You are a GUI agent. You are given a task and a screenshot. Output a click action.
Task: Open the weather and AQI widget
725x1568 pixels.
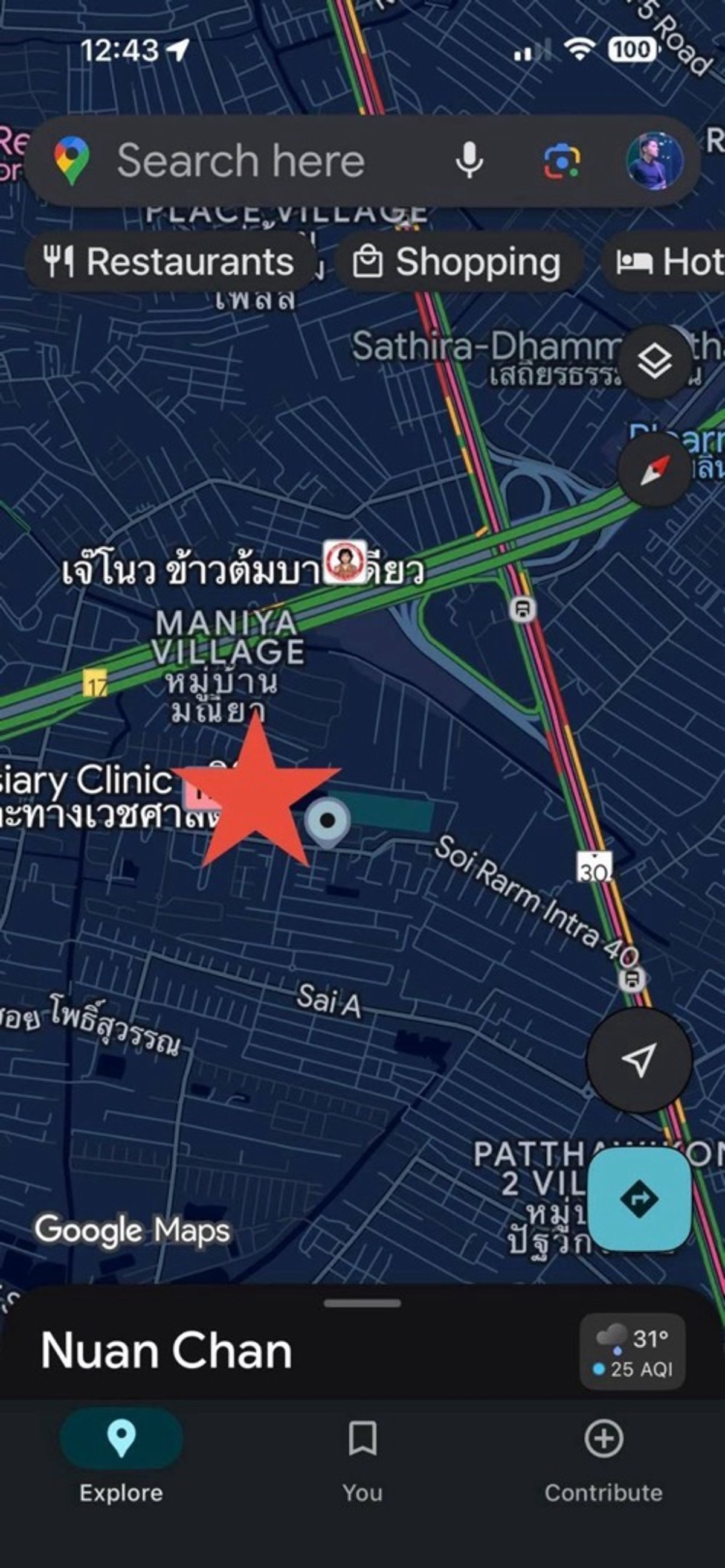633,1352
